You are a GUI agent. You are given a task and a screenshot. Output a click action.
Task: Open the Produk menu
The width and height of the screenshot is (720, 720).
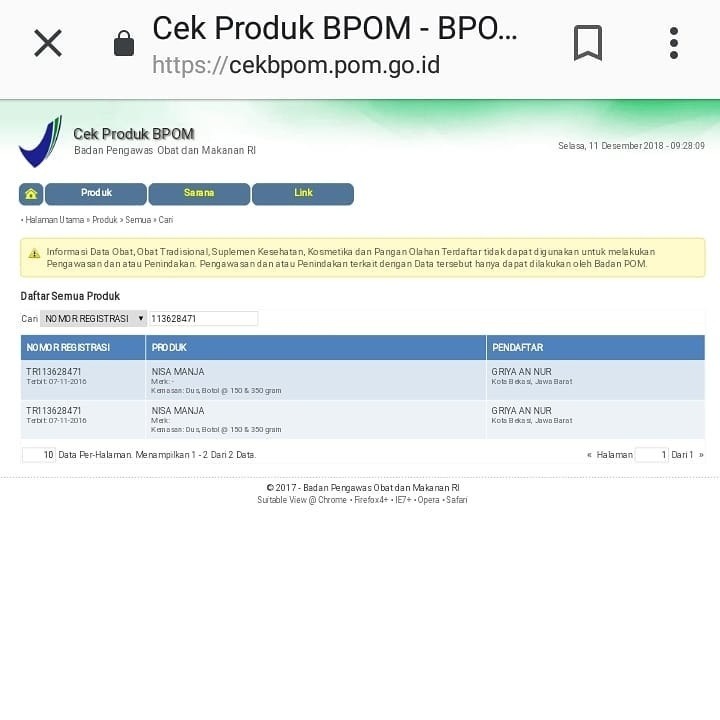coord(96,193)
